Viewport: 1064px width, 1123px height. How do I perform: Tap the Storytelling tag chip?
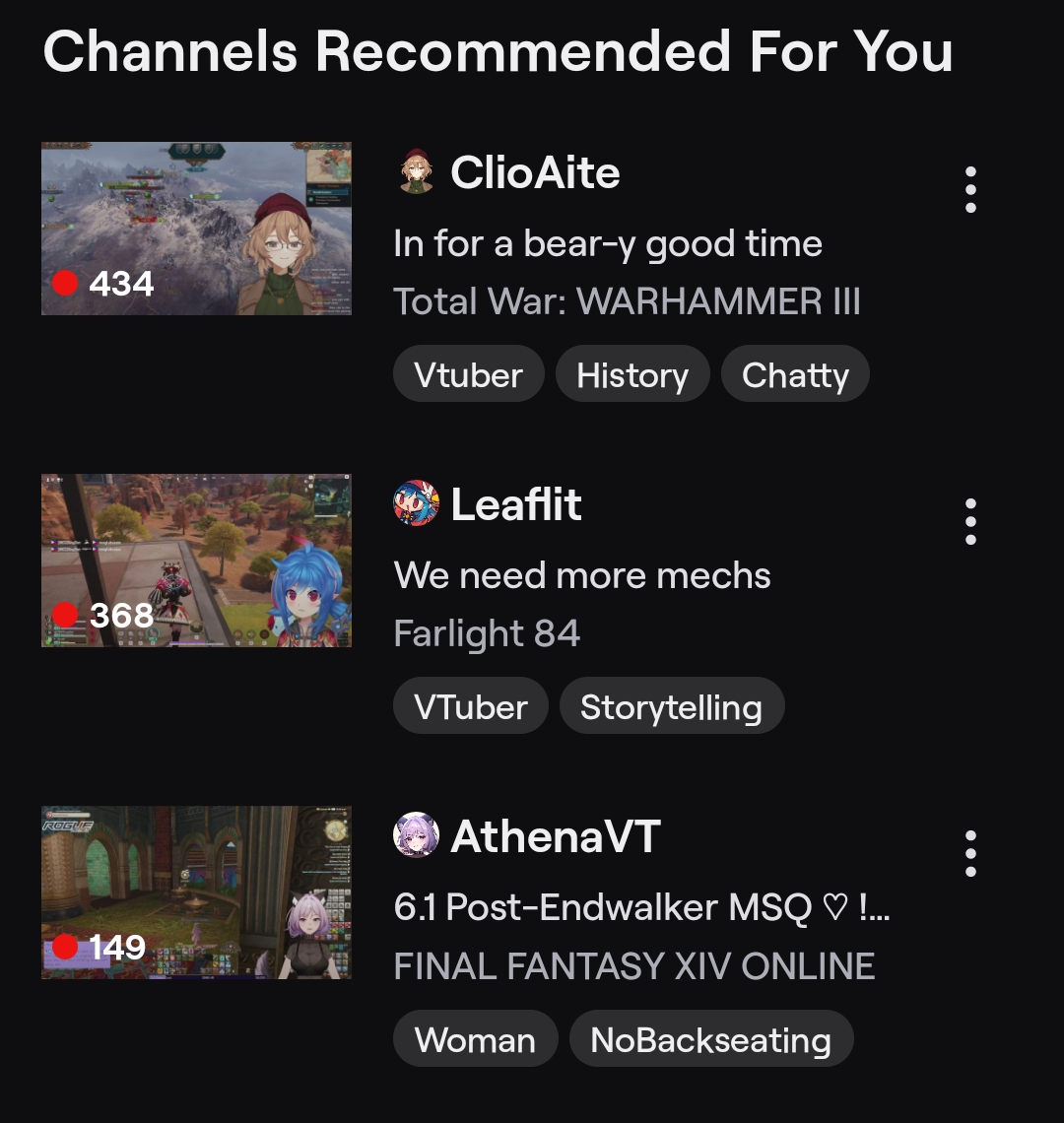(x=671, y=706)
